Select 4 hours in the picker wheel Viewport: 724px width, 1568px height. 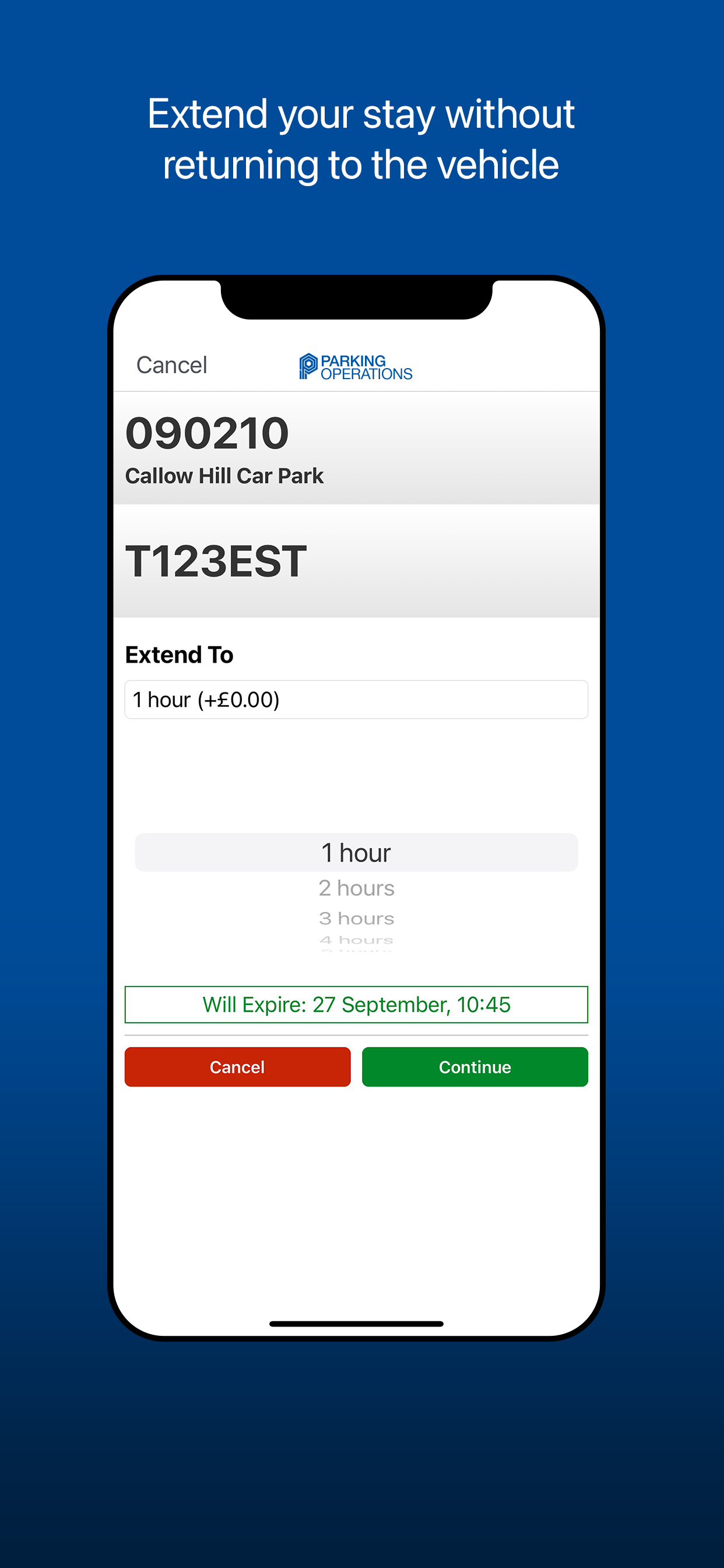click(x=356, y=939)
